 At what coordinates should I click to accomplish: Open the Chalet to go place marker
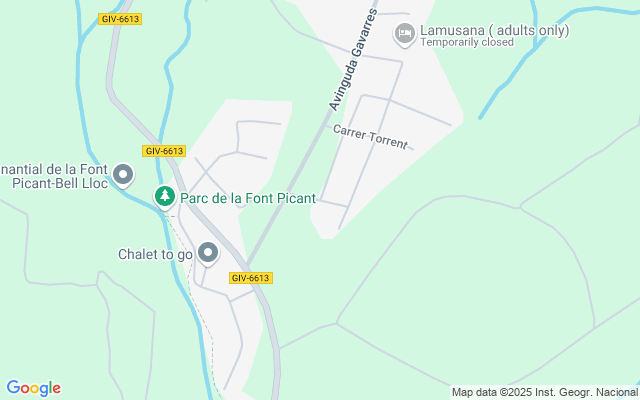pyautogui.click(x=208, y=253)
